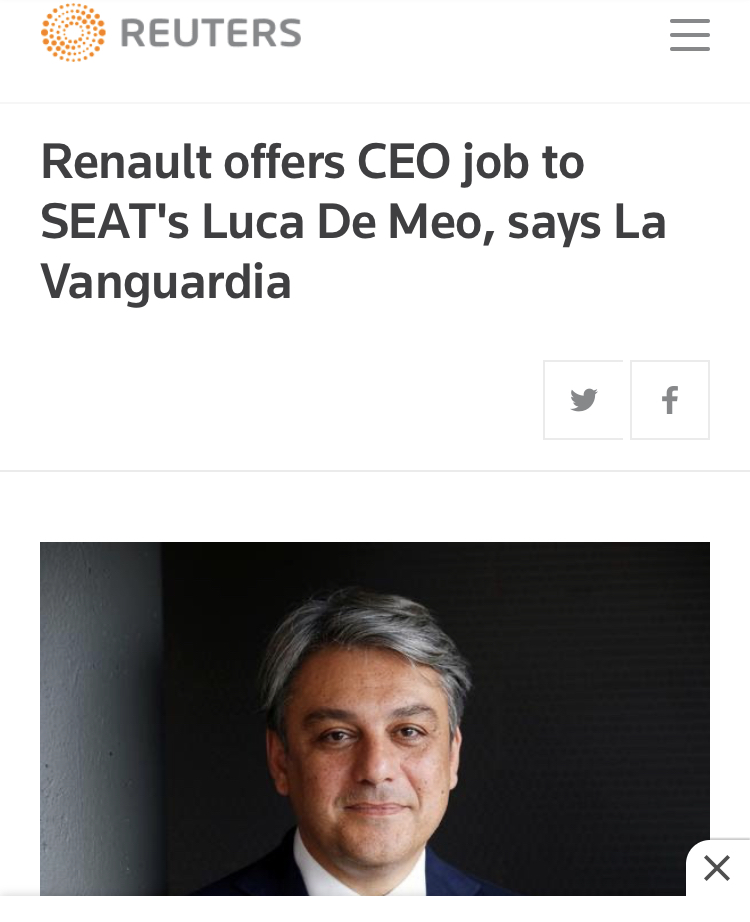Screen dimensions: 750x922
Task: Open the hamburger navigation menu
Action: [689, 35]
